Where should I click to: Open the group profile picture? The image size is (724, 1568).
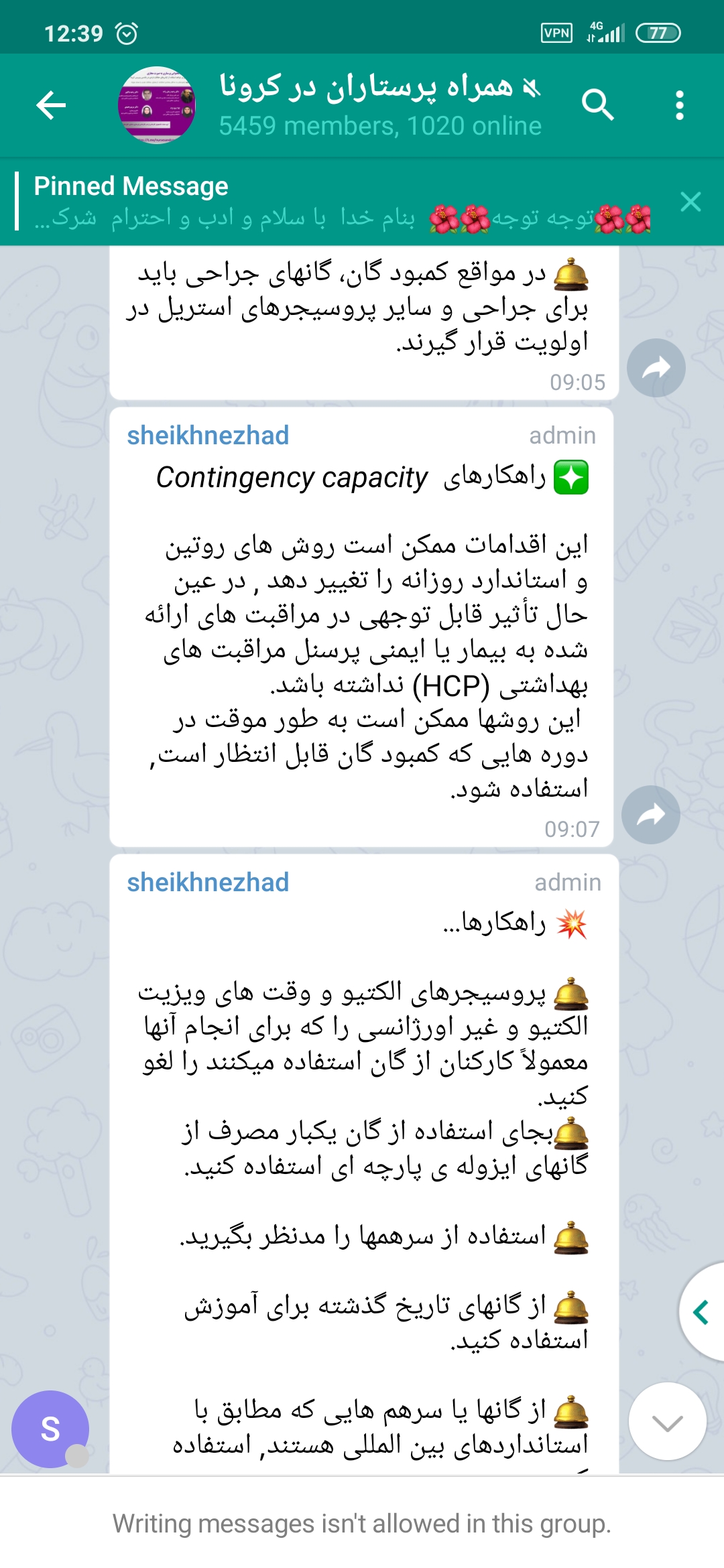click(x=156, y=105)
